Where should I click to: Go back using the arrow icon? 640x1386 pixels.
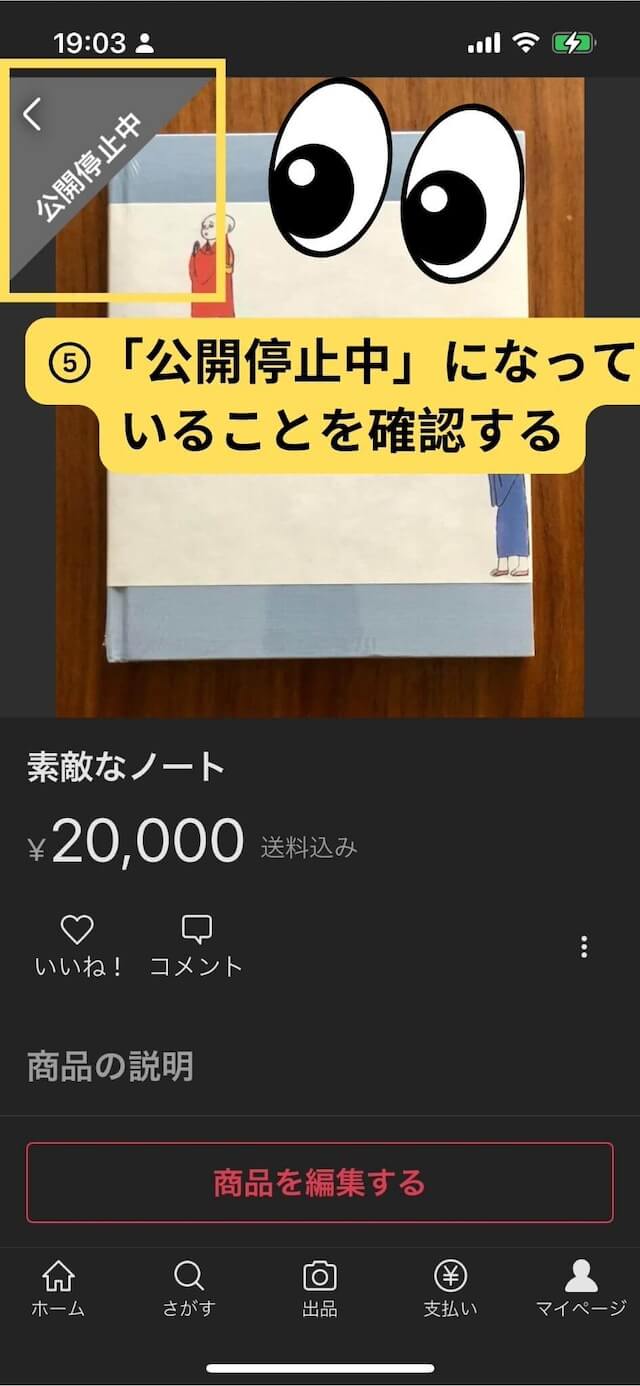[x=33, y=114]
